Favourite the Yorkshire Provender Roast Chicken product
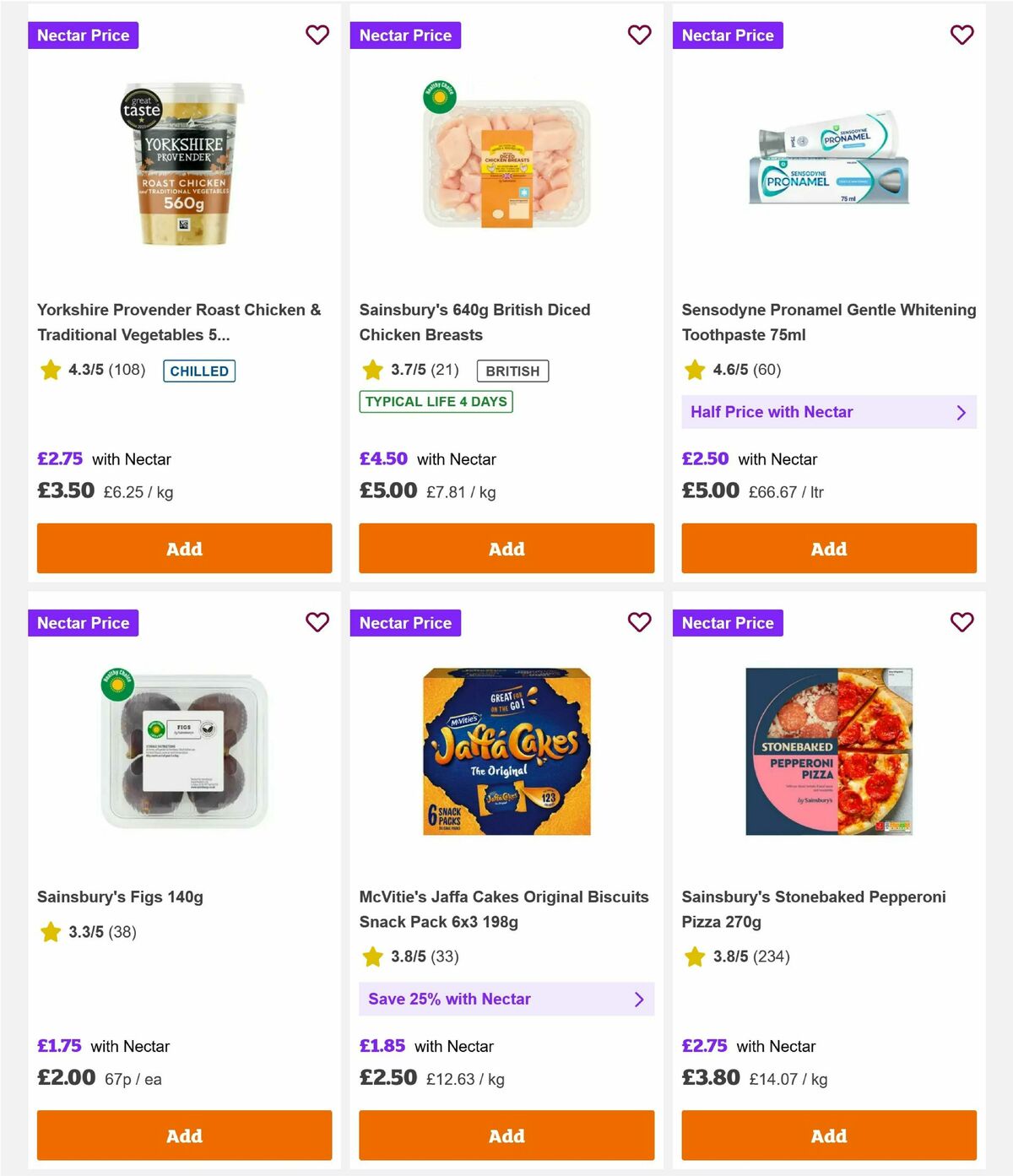The image size is (1013, 1176). click(x=317, y=35)
